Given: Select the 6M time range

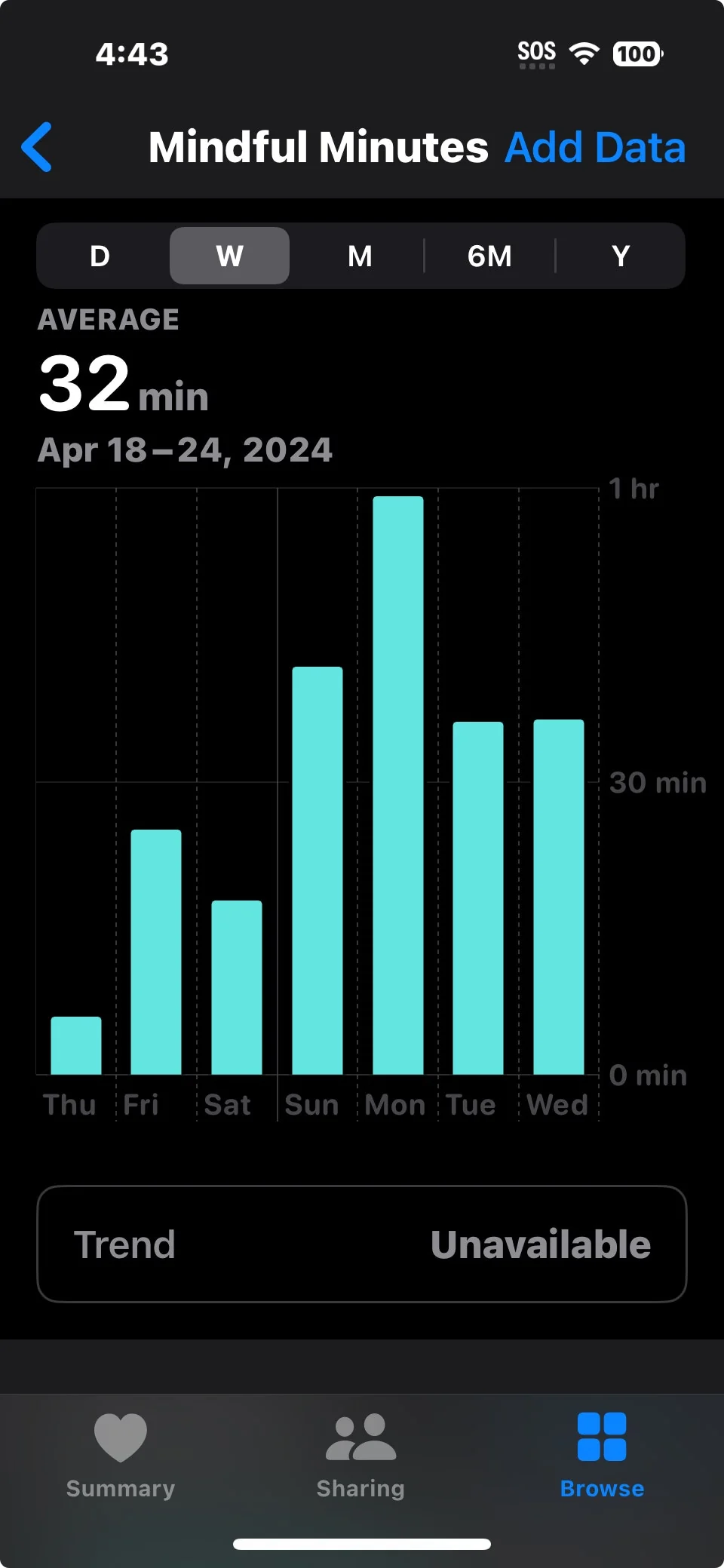Looking at the screenshot, I should (x=490, y=256).
